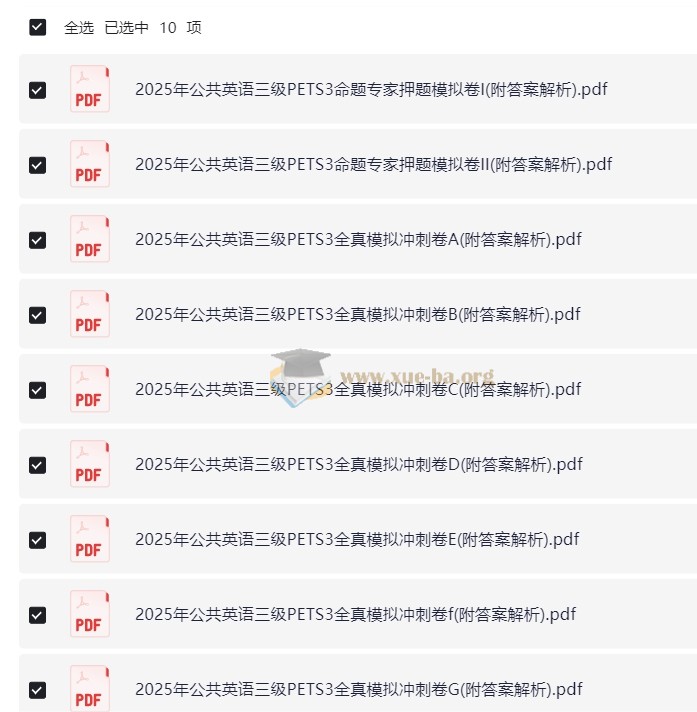Toggle the checkbox for 全真模拟冲刺卷C
Viewport: 697px width, 712px height.
[x=38, y=390]
